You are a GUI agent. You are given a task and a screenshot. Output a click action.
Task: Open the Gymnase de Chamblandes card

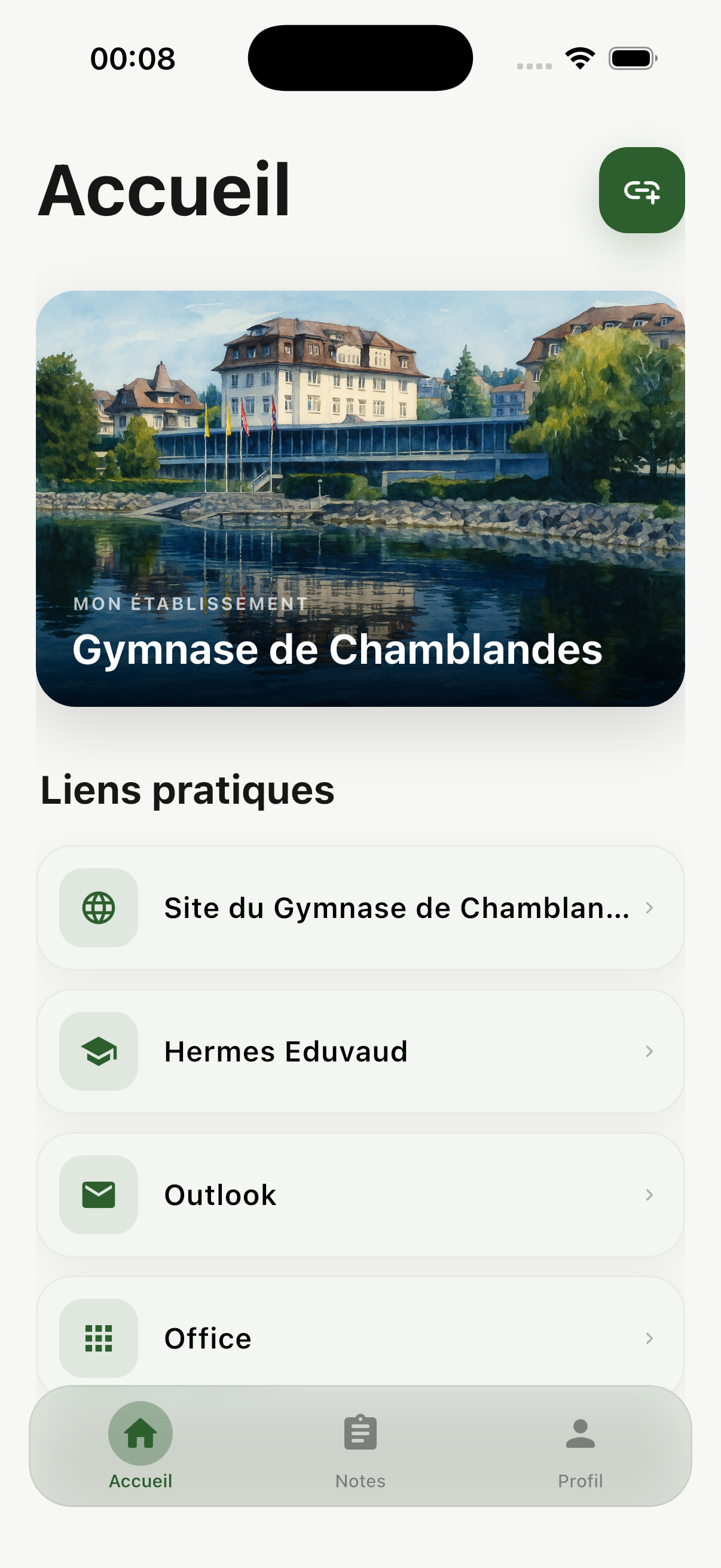click(360, 499)
